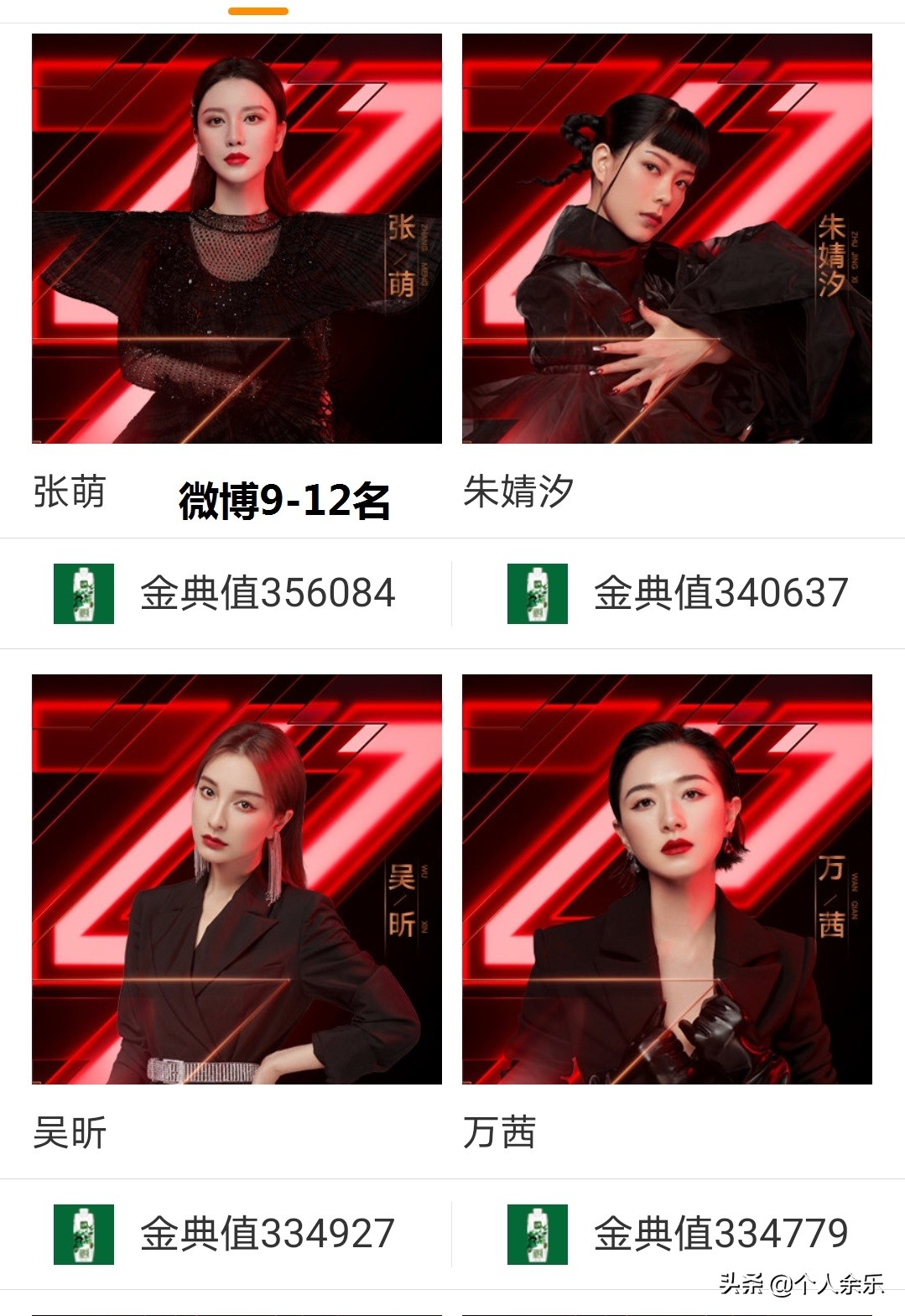This screenshot has height=1316, width=905.
Task: Tap 金典值356084 under 张萌
Action: [x=267, y=593]
